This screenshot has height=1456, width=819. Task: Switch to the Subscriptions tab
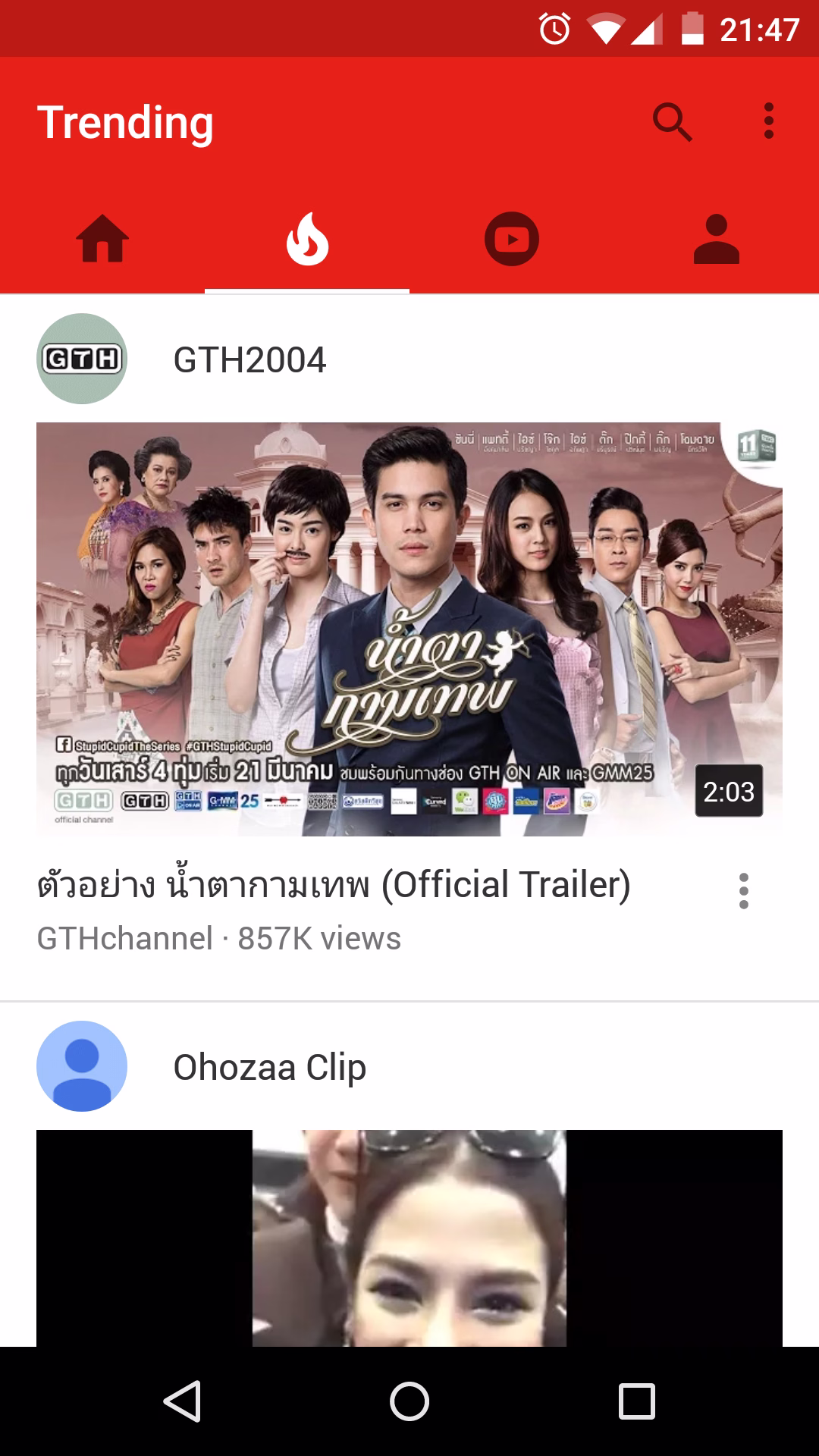tap(512, 240)
